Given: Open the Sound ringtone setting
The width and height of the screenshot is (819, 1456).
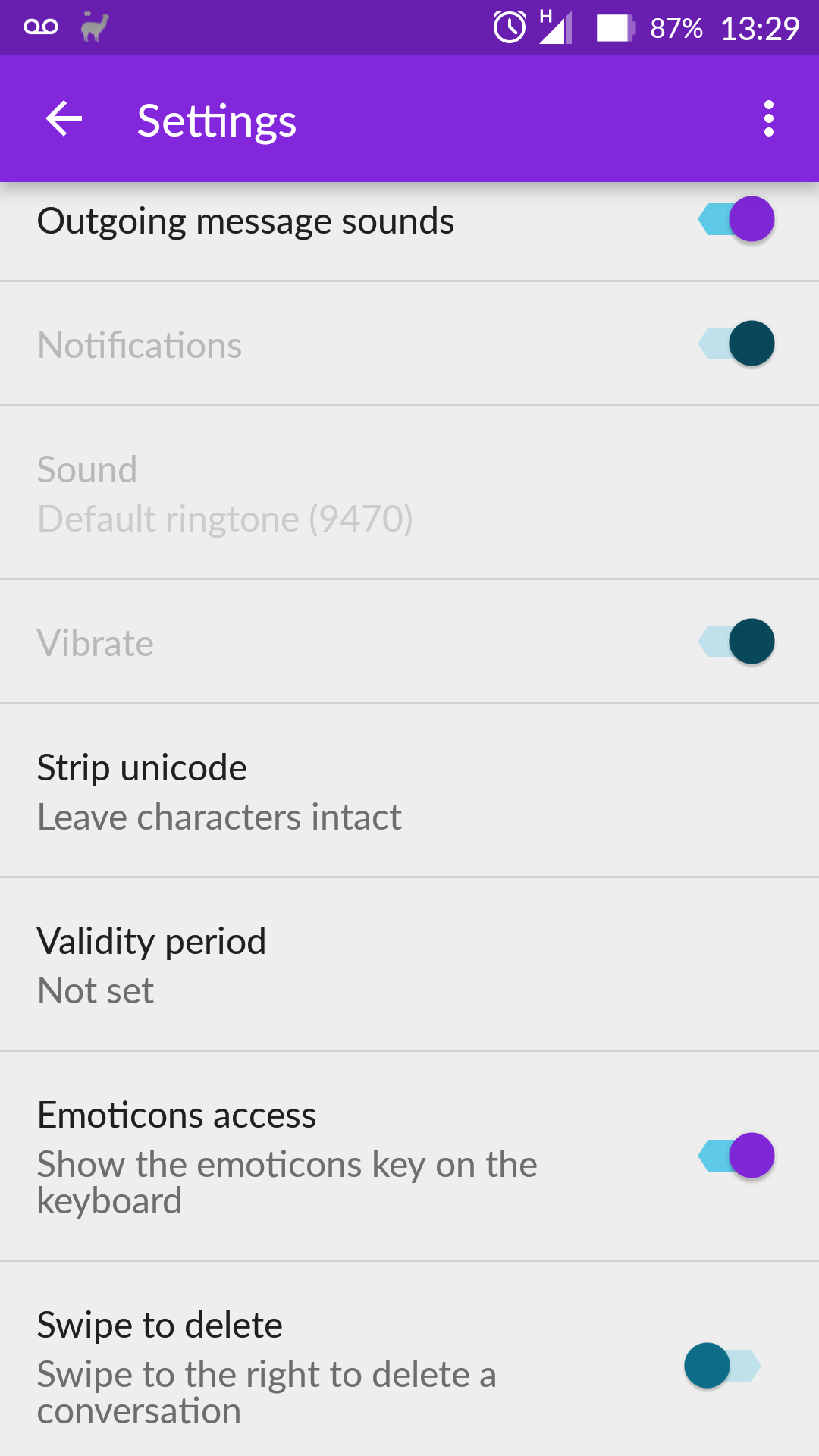Looking at the screenshot, I should coord(409,493).
